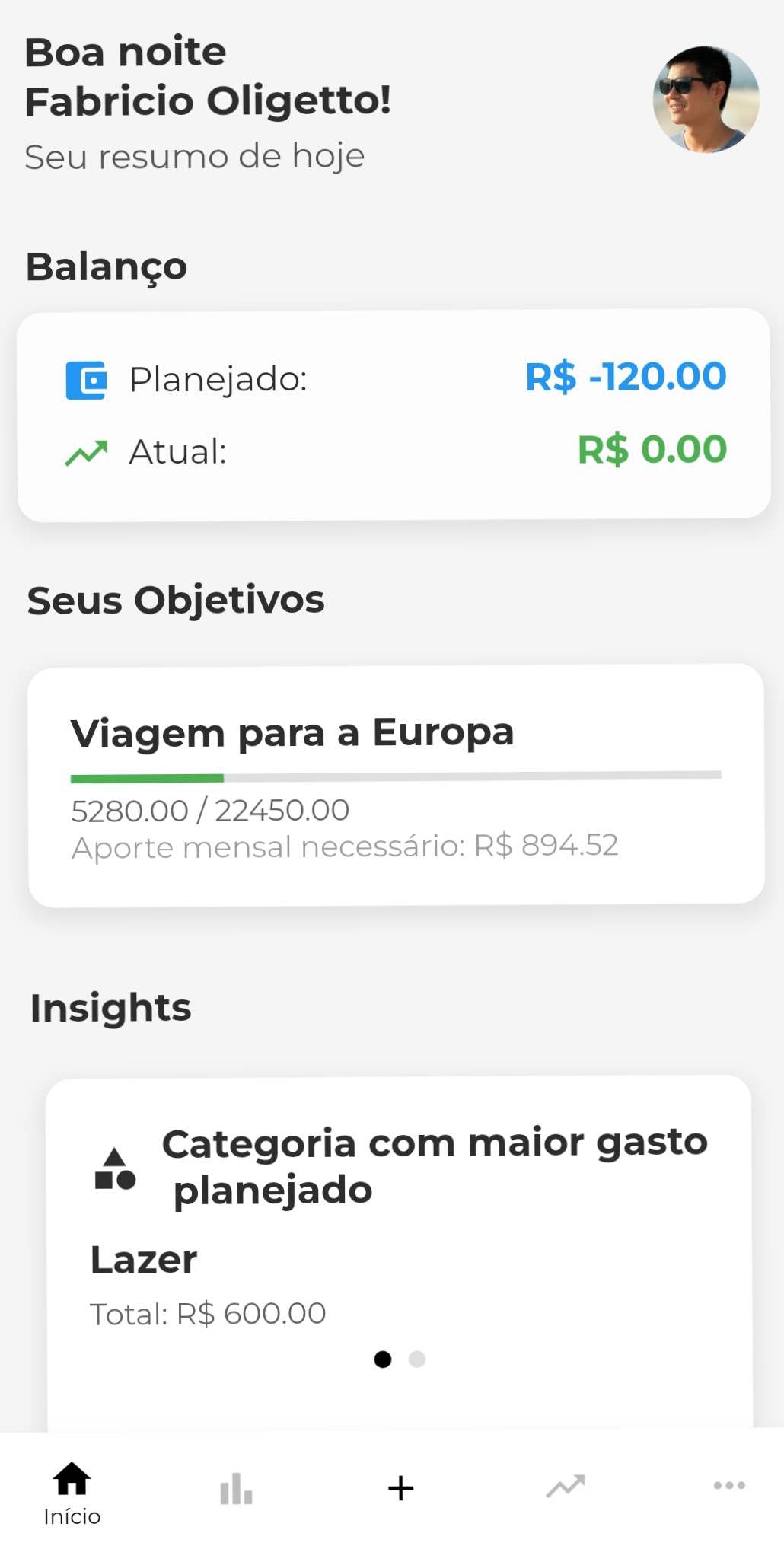Open the Viagem para a Europa goal card

click(x=396, y=786)
